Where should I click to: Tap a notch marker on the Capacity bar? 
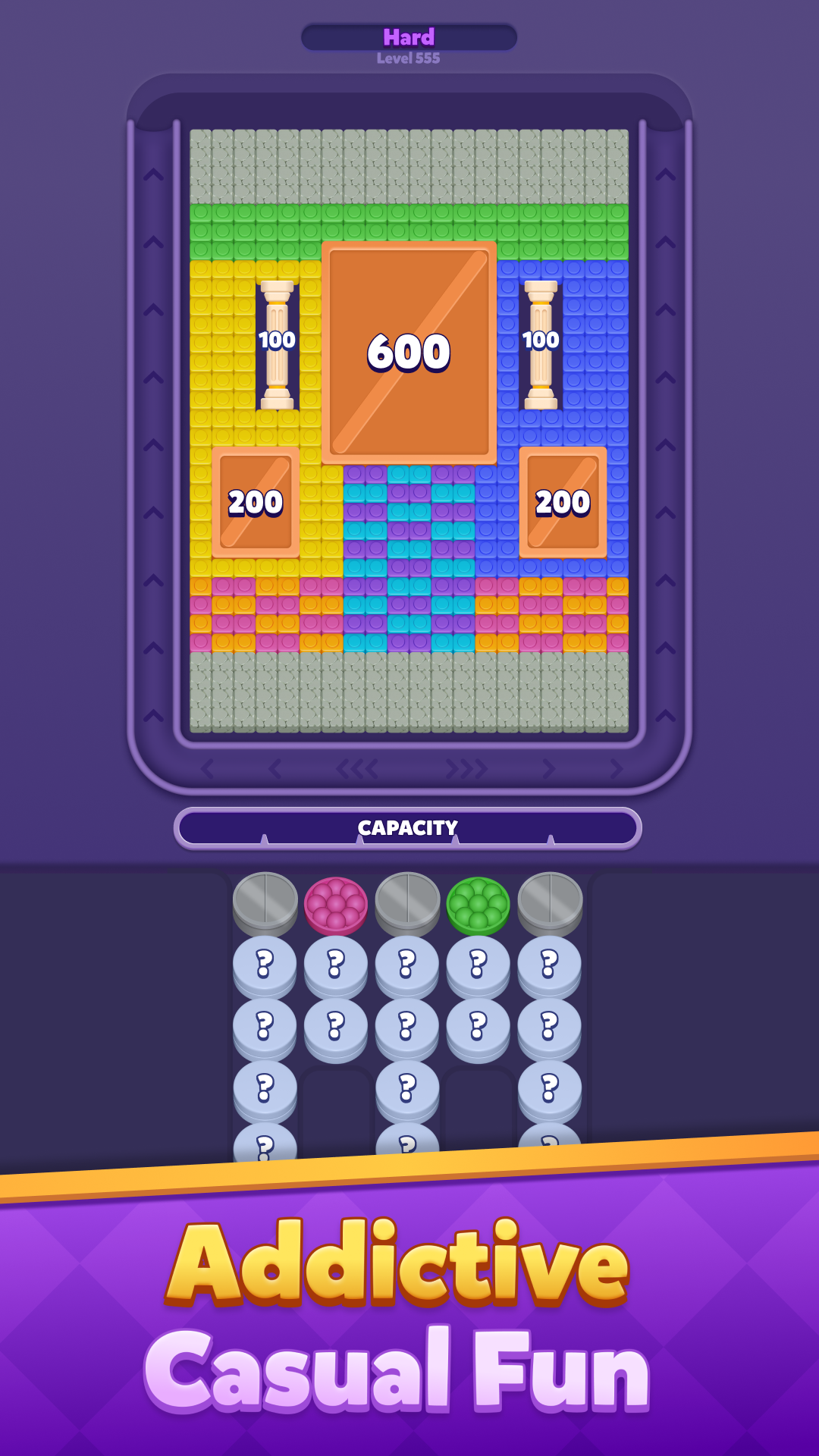click(359, 839)
